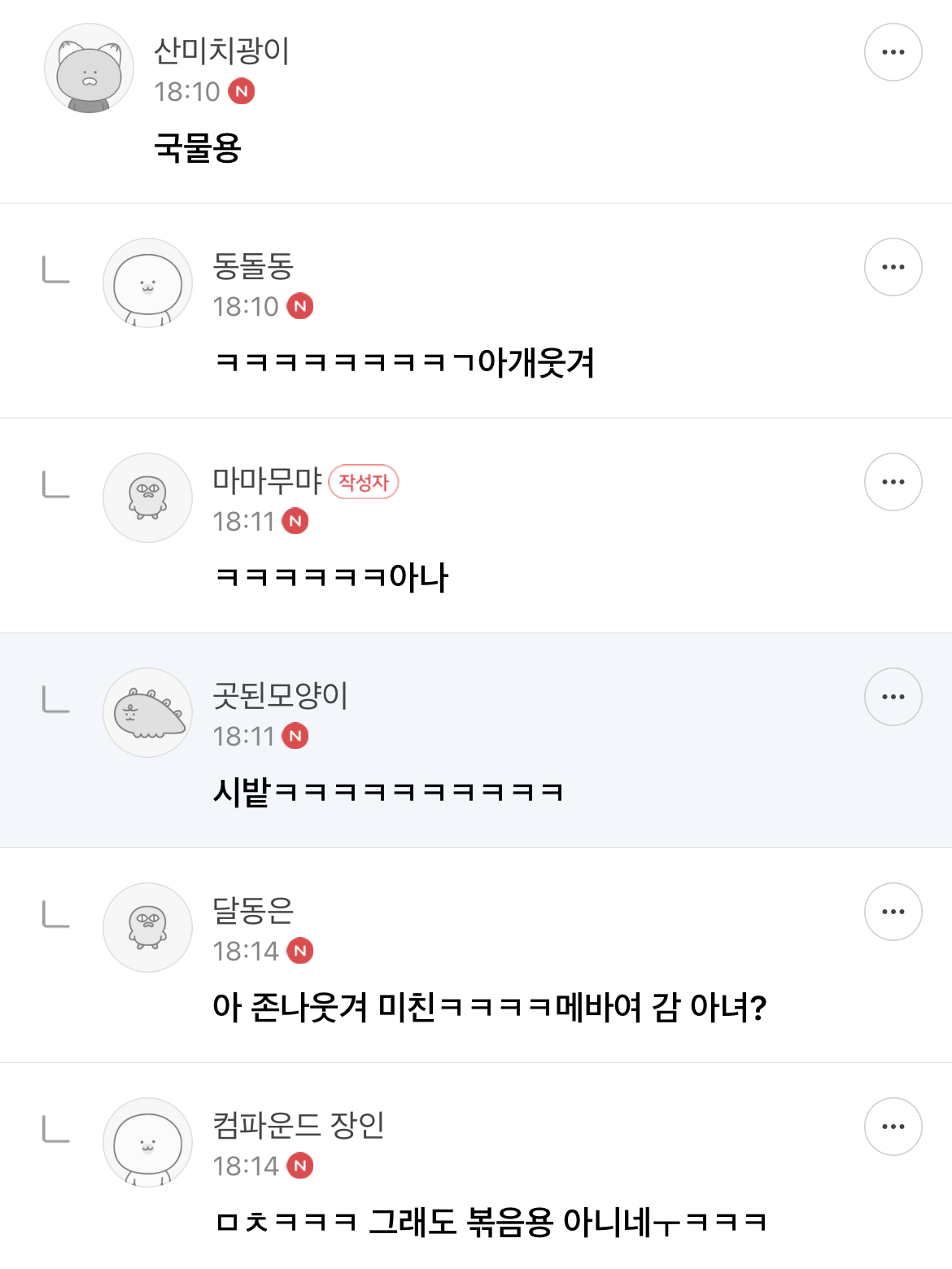Open 컴파운드 장인's avatar image
The width and height of the screenshot is (952, 1269).
click(147, 1144)
